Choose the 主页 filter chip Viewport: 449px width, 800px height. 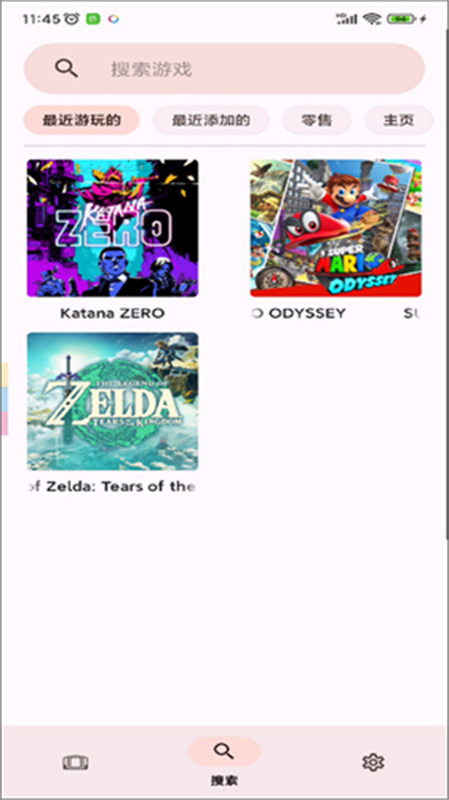click(398, 120)
